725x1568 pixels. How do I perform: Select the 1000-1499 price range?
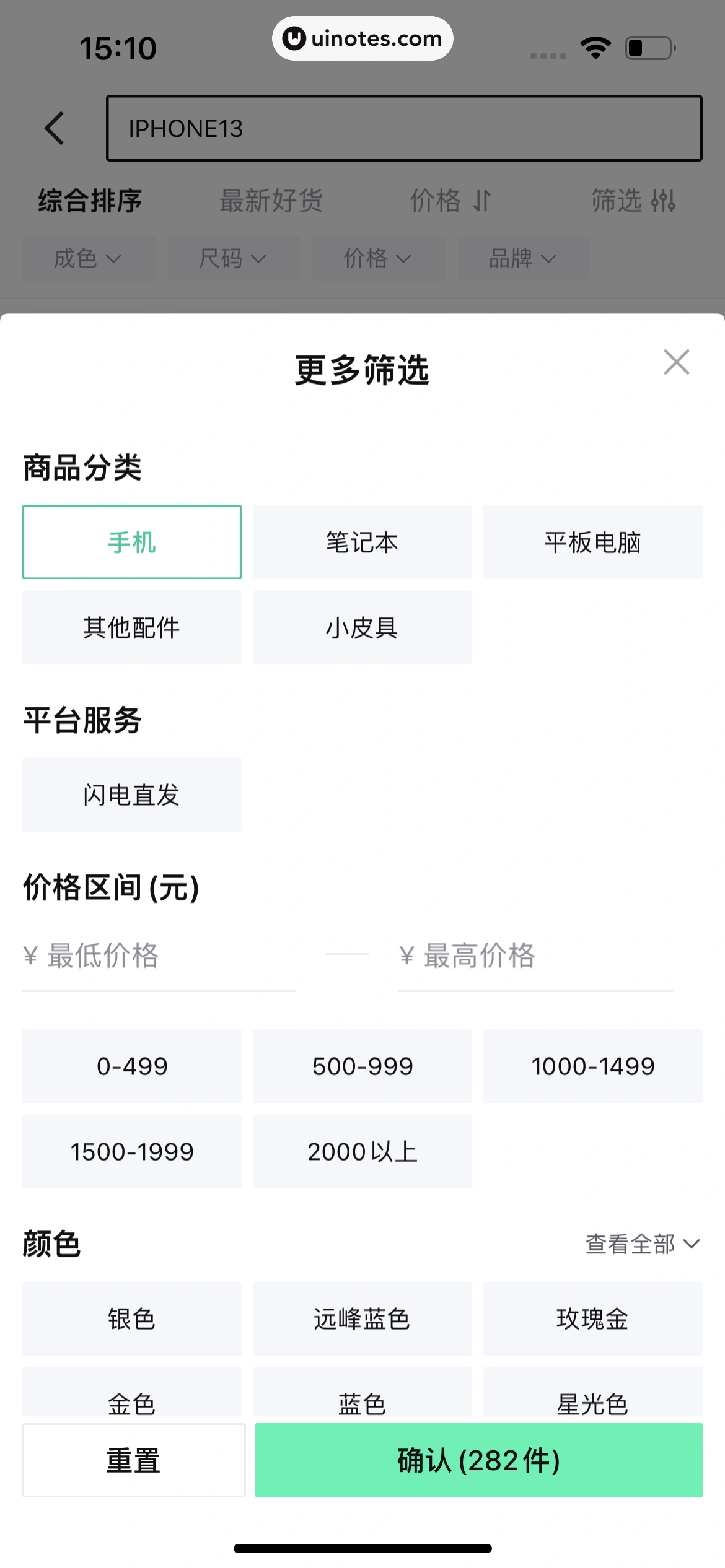592,1066
